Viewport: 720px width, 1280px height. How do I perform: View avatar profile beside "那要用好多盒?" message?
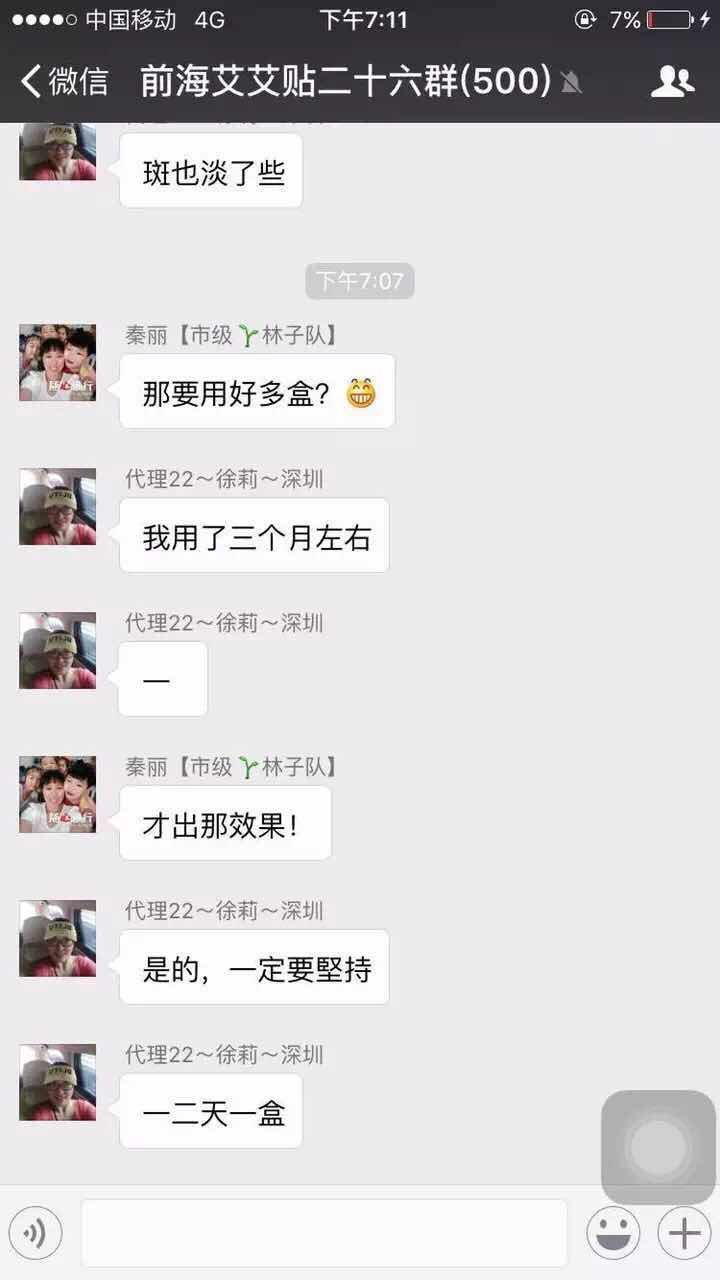pyautogui.click(x=58, y=362)
